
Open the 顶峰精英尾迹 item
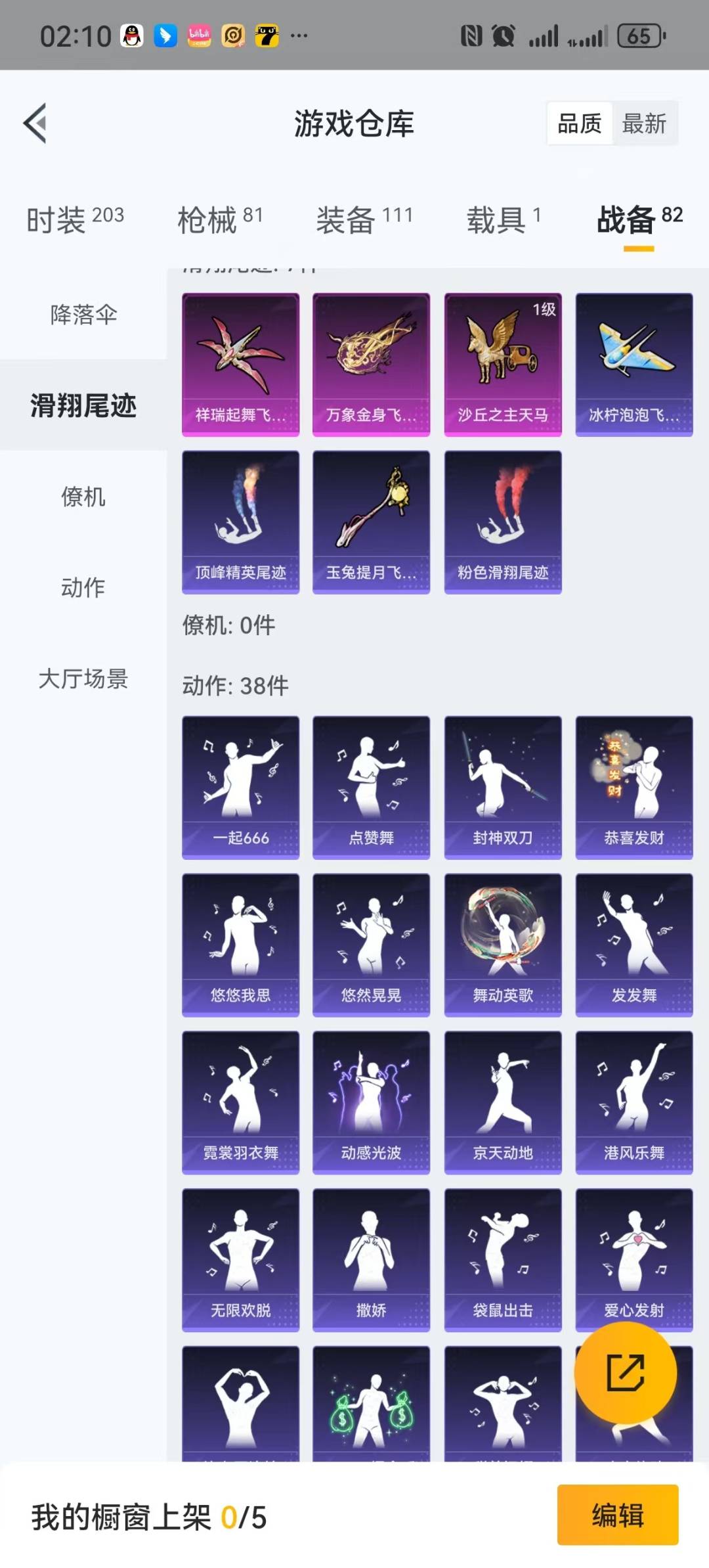240,522
